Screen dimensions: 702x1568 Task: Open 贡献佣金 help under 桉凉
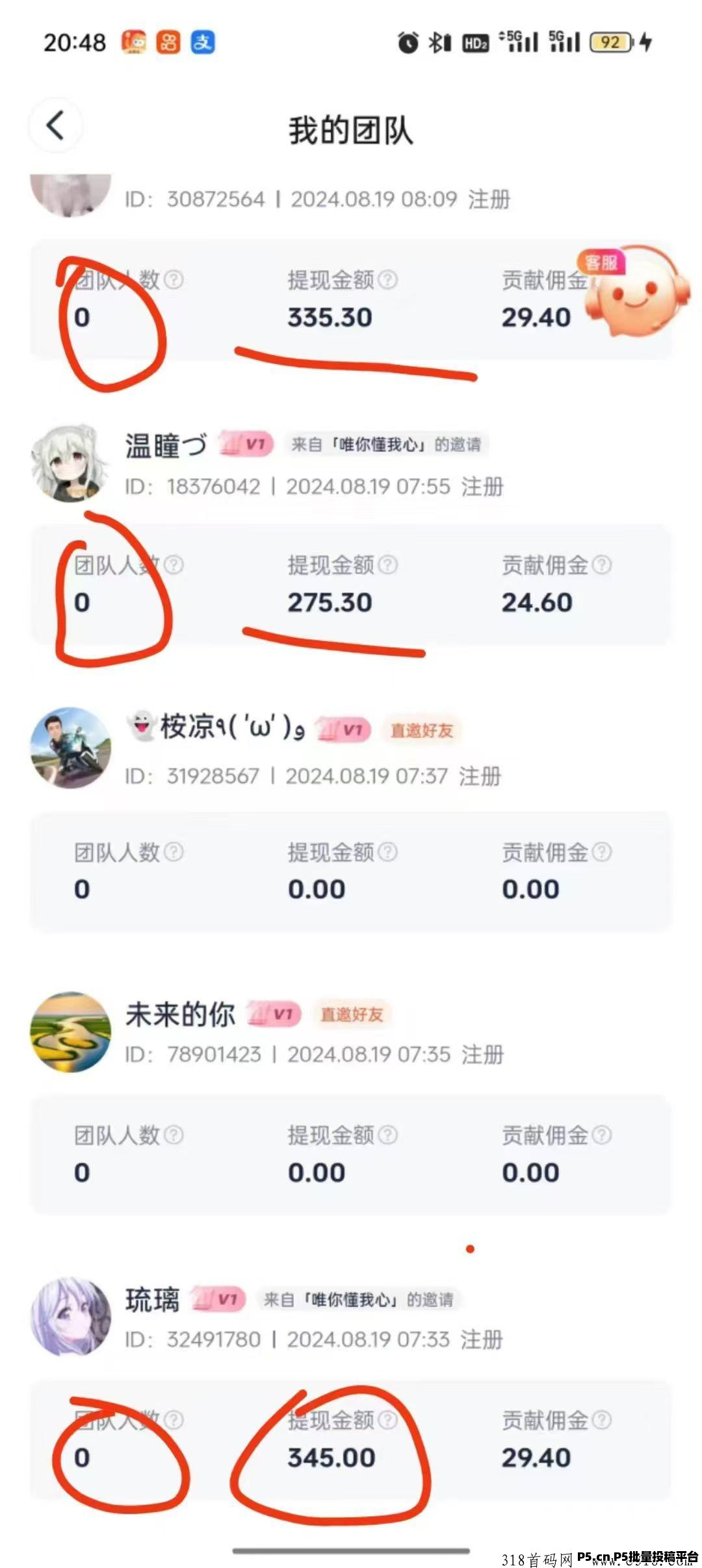click(x=602, y=852)
